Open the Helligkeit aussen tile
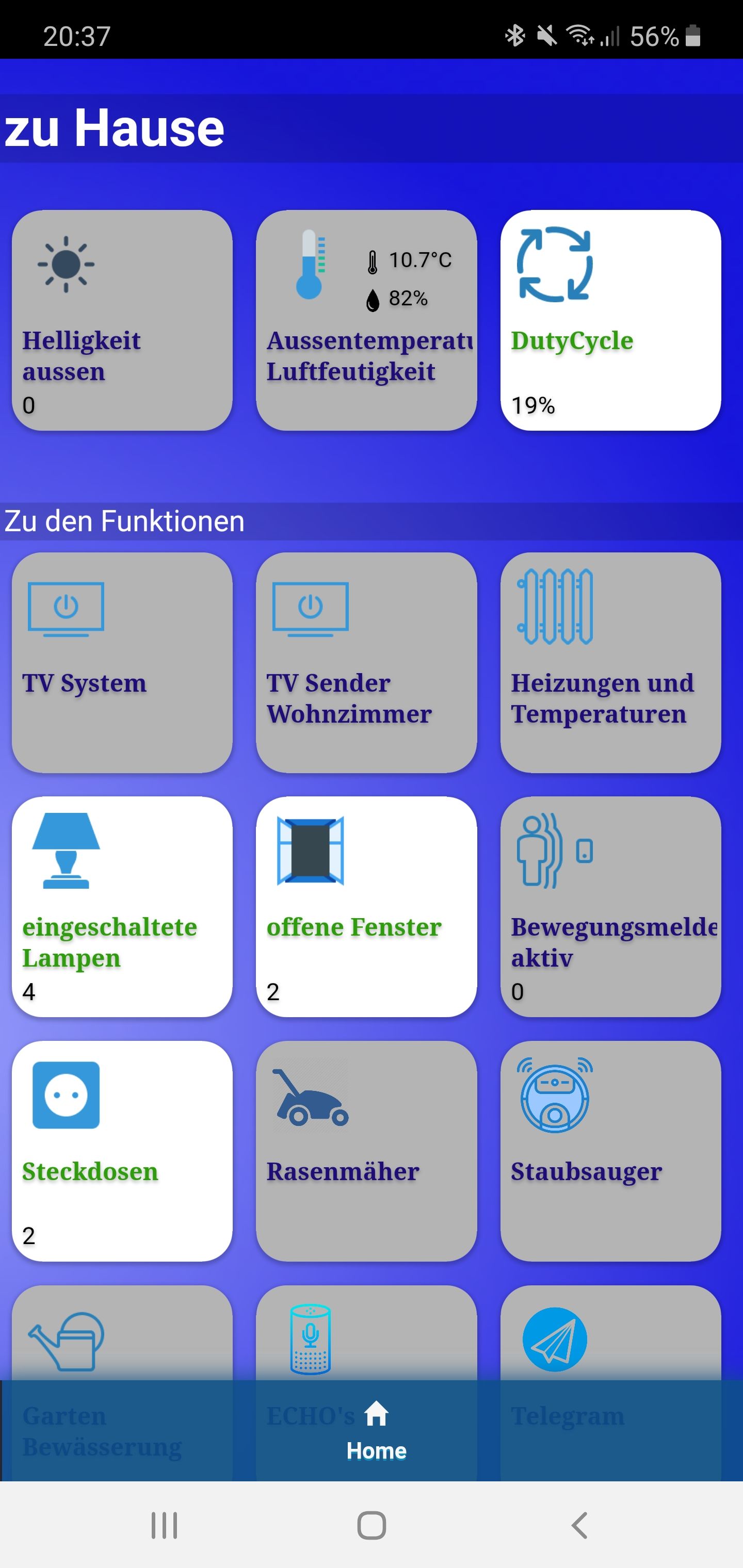The image size is (743, 1568). point(122,320)
